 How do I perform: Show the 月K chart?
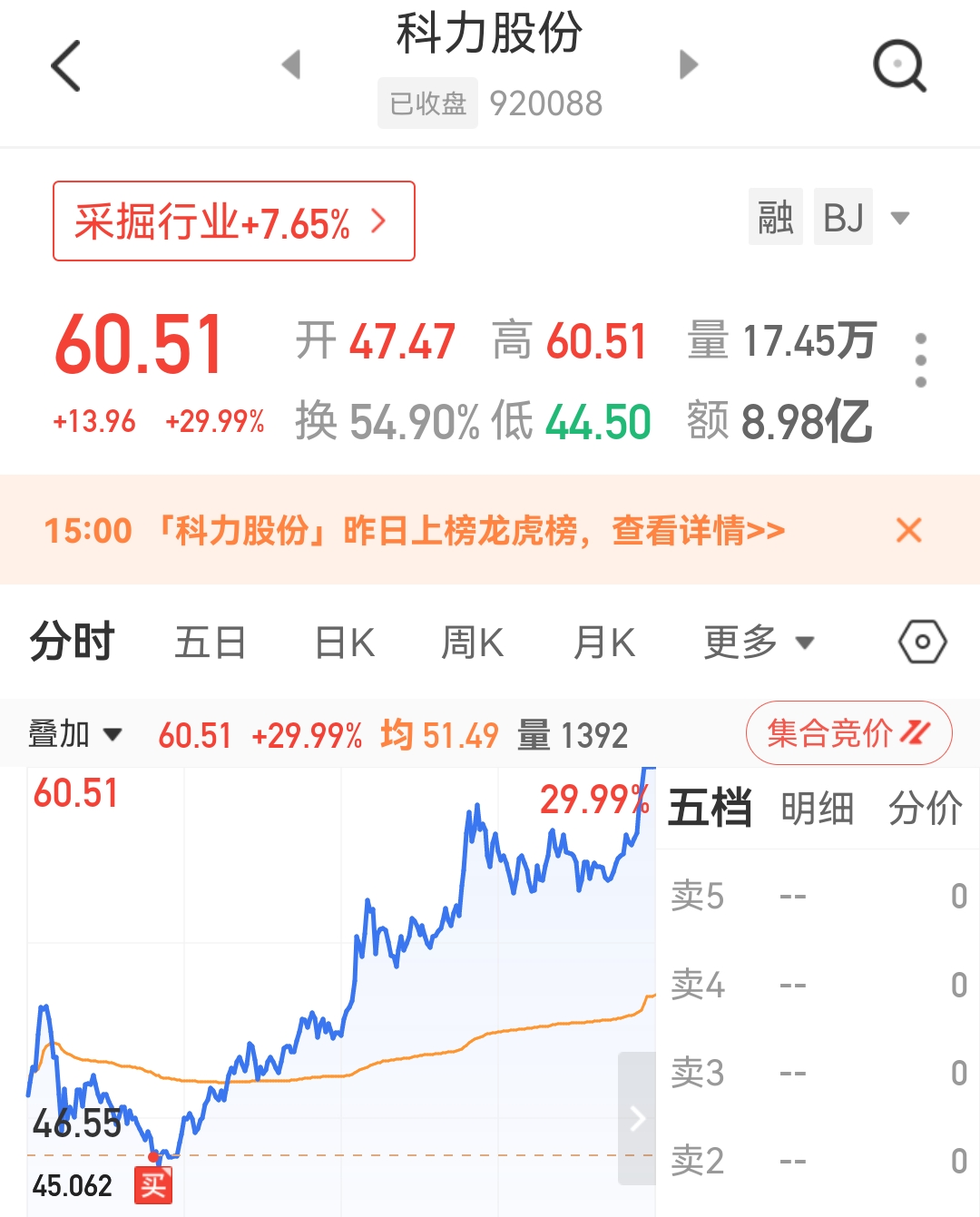604,643
